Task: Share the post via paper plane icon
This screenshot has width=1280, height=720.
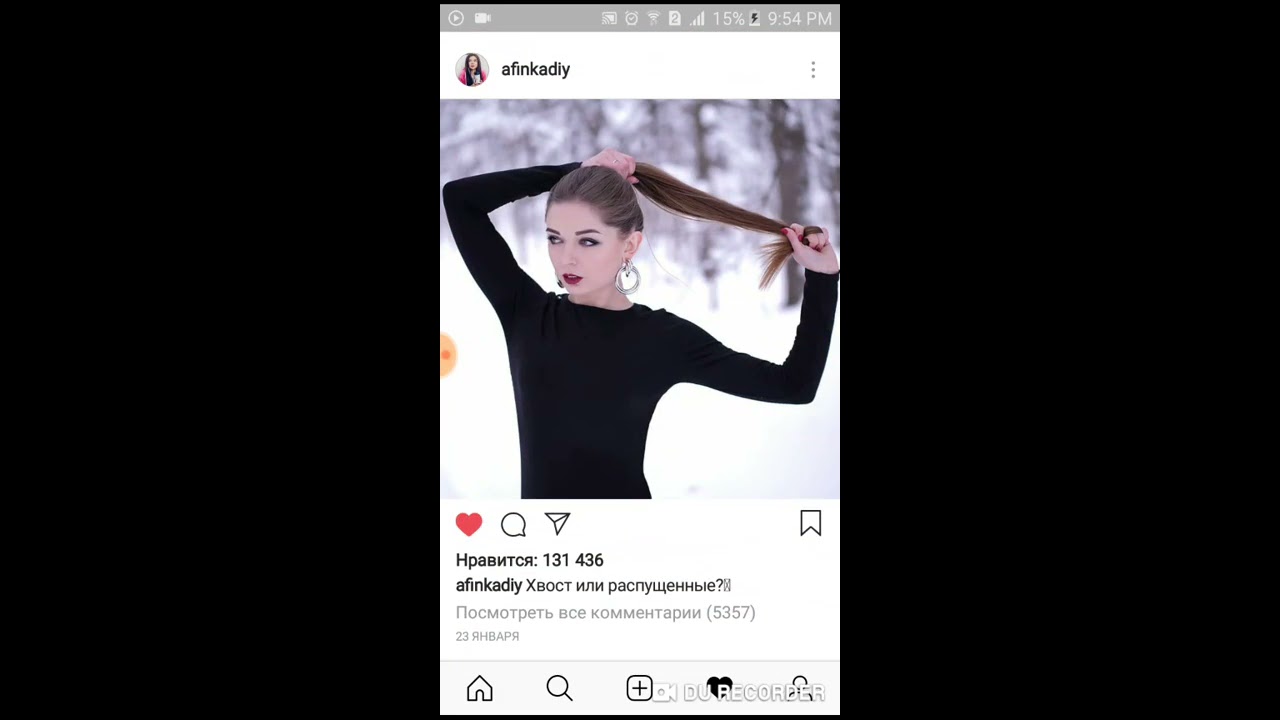Action: (x=557, y=523)
